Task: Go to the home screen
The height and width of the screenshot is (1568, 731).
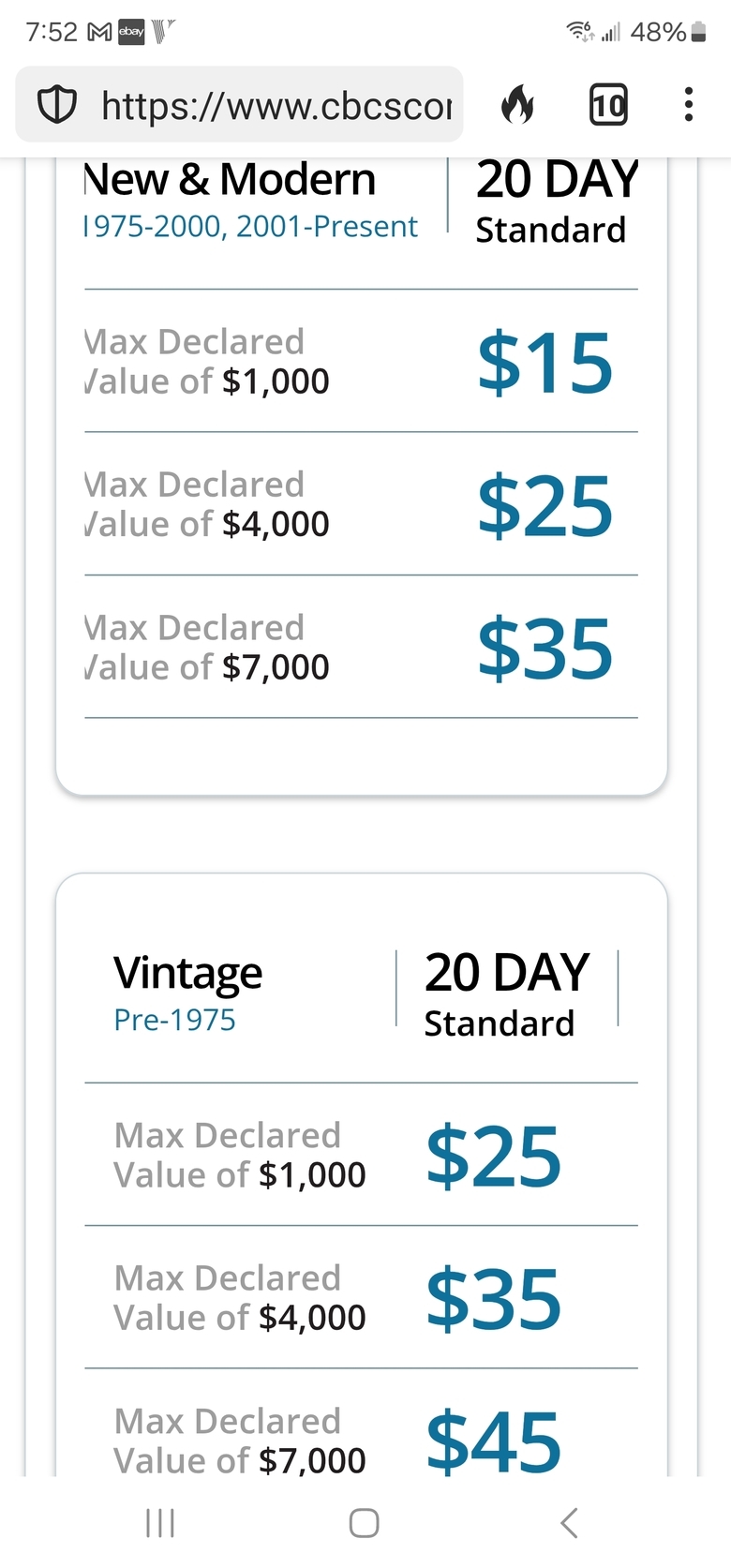Action: (365, 1523)
